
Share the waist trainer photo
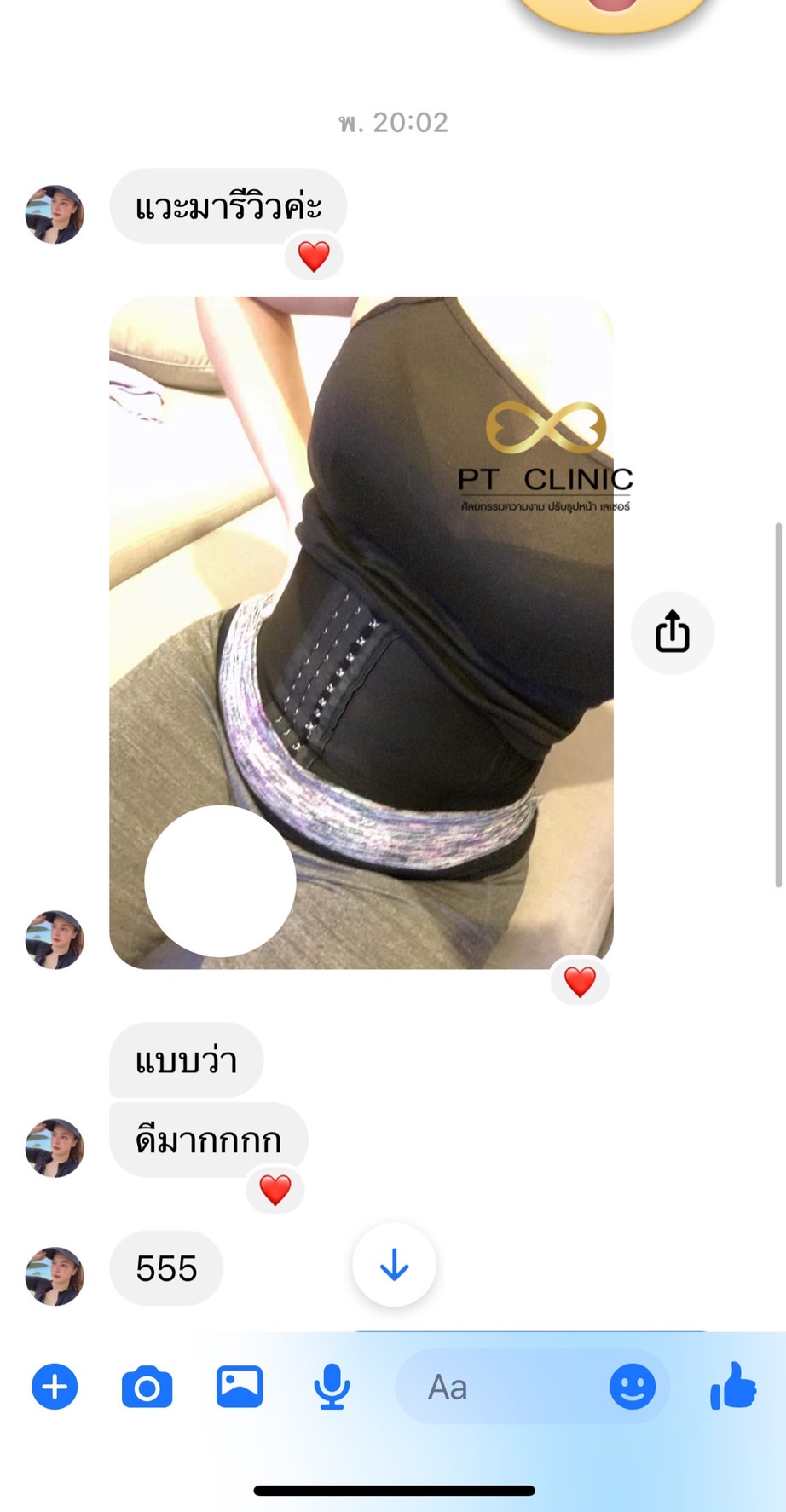pos(672,632)
